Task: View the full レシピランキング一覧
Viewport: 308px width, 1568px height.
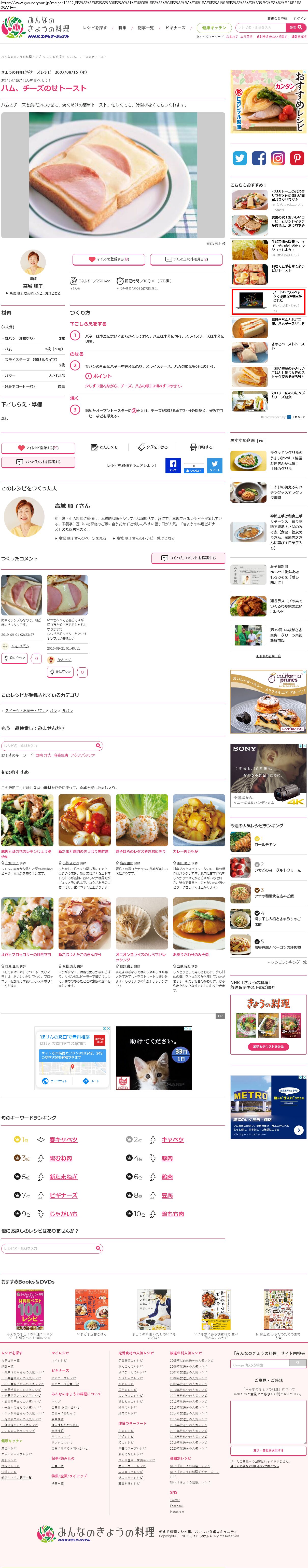Action: pyautogui.click(x=288, y=962)
